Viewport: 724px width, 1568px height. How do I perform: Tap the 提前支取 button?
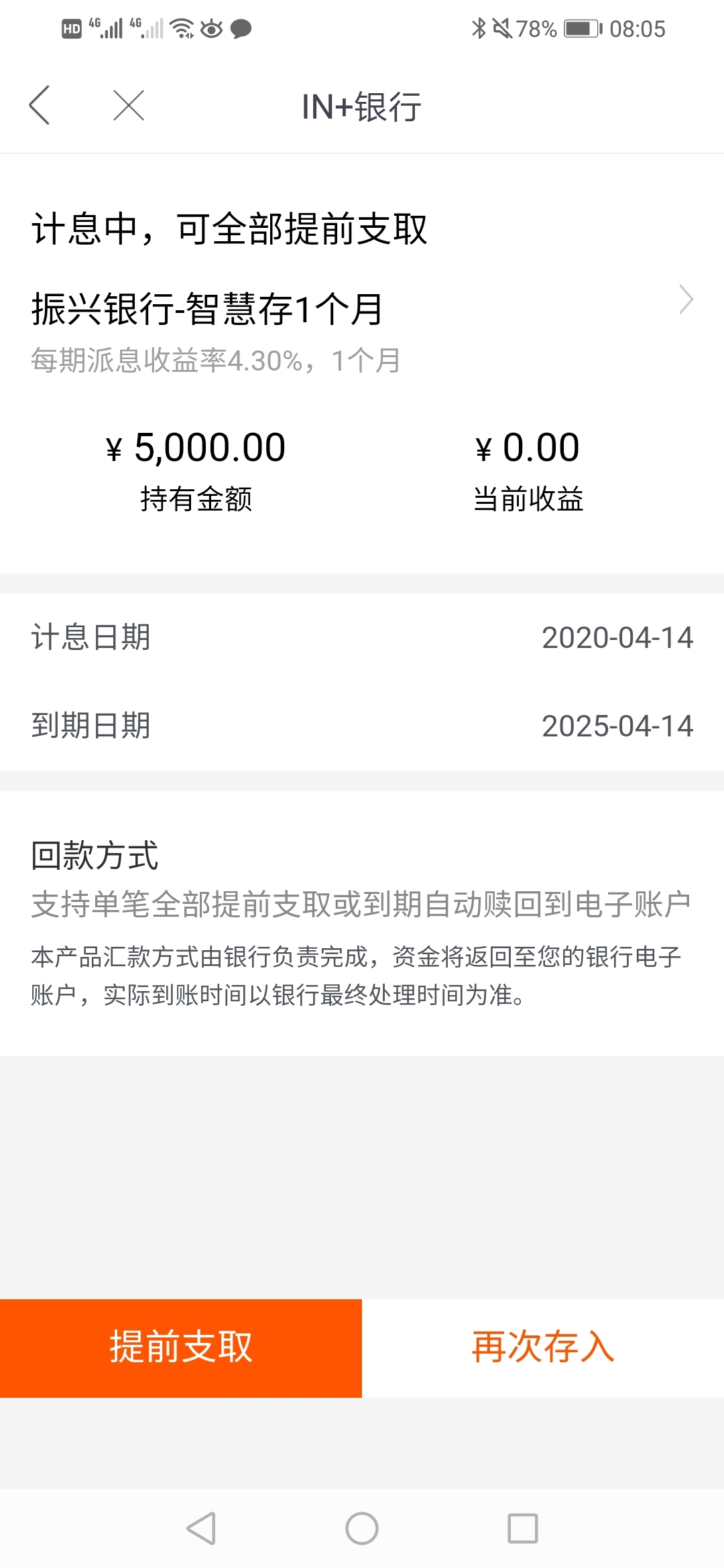tap(181, 1348)
